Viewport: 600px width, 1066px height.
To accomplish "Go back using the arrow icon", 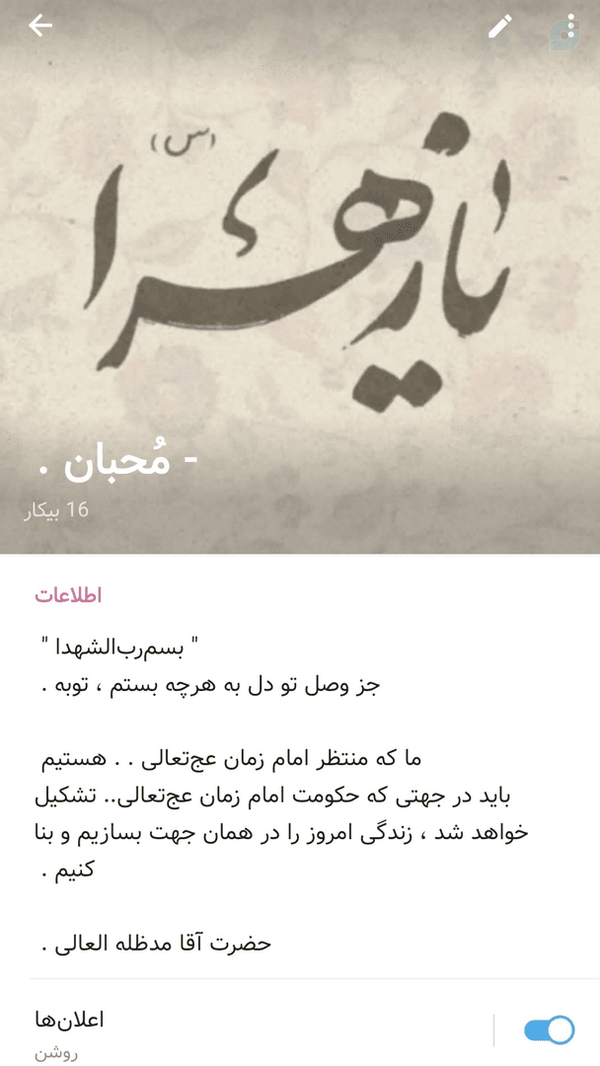I will (40, 26).
